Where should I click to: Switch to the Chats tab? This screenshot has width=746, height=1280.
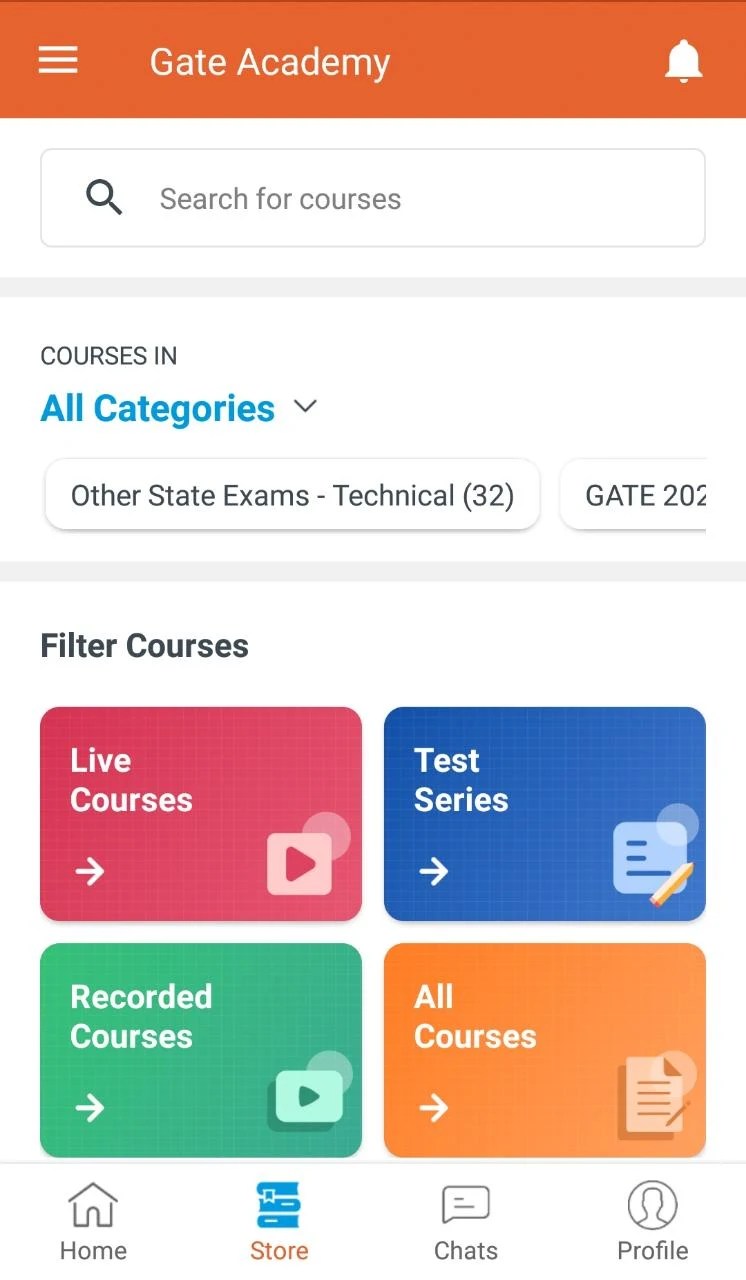[466, 1221]
